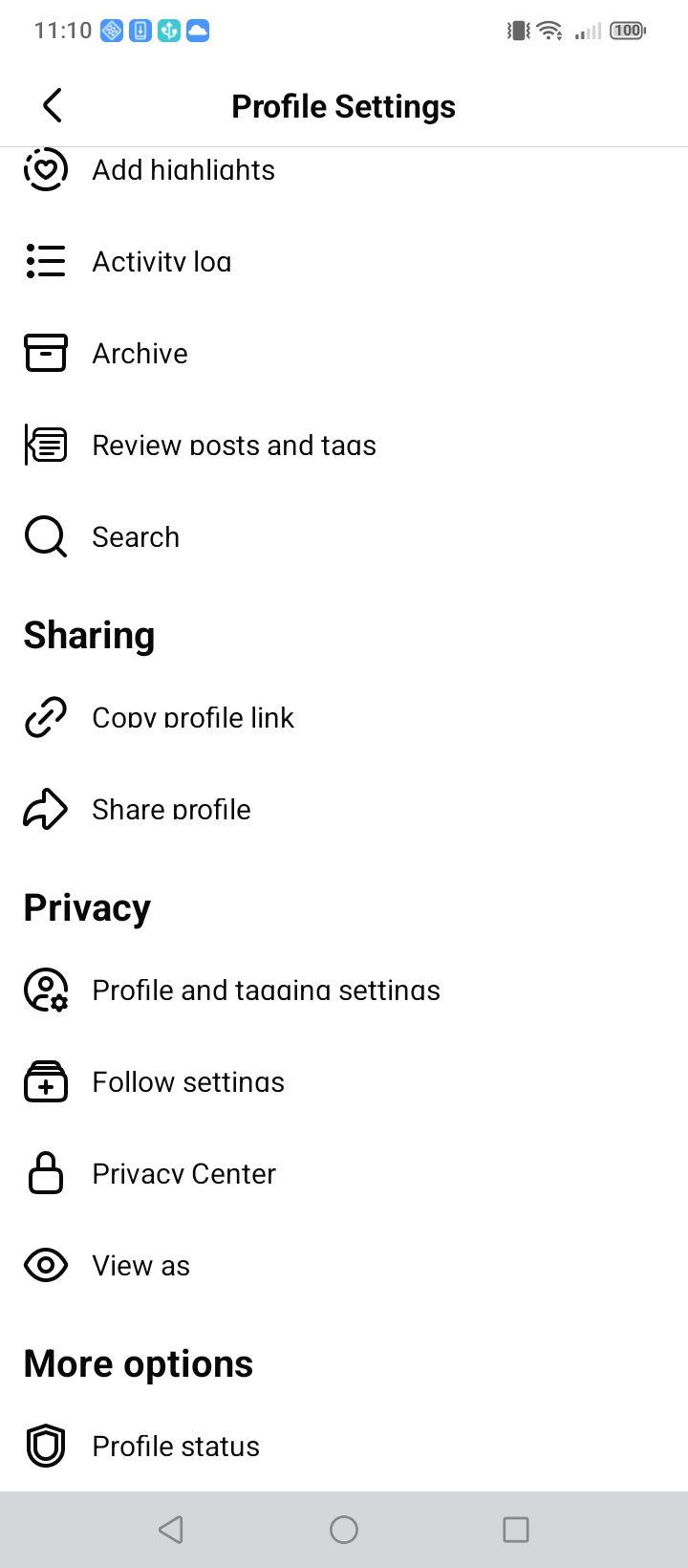Image resolution: width=688 pixels, height=1568 pixels.
Task: Open Add highlights
Action: (x=344, y=170)
